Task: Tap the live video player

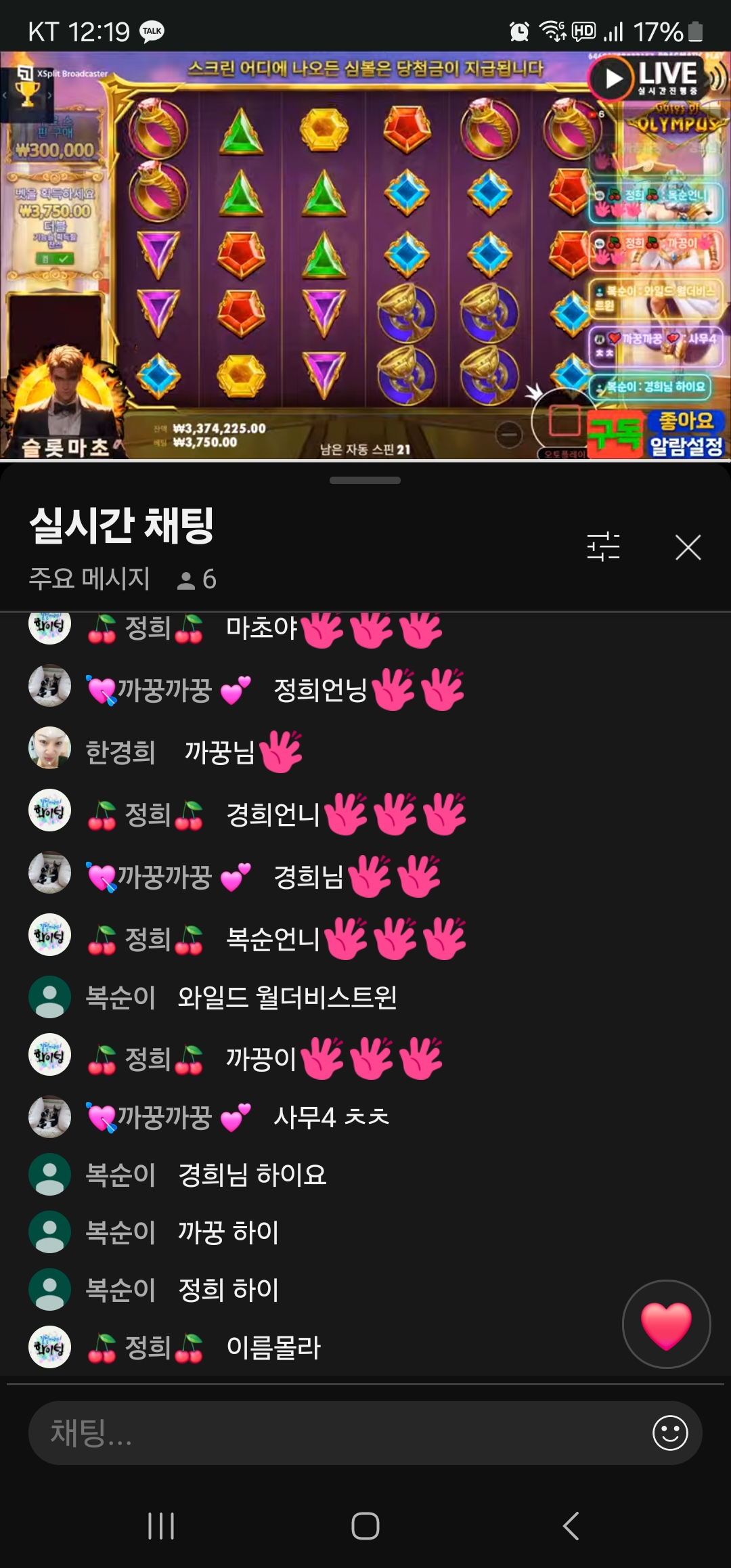Action: [365, 256]
